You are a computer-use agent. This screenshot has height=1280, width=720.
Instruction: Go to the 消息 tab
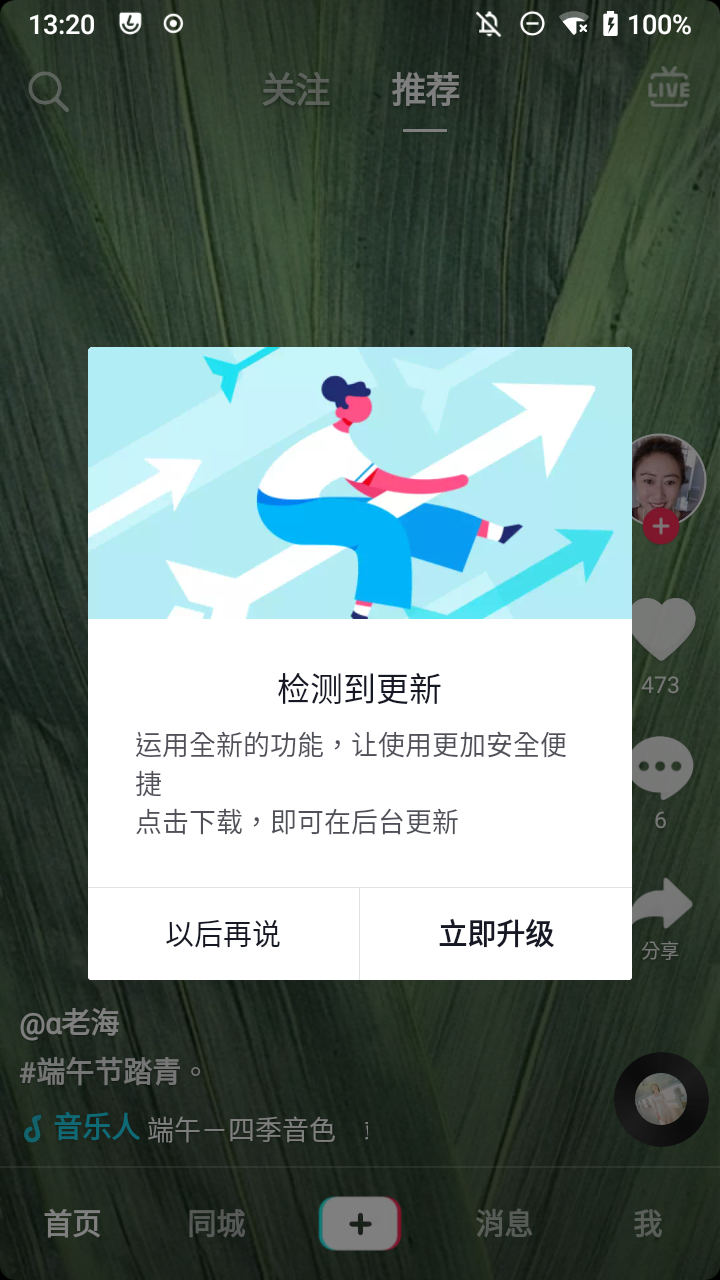(504, 1223)
